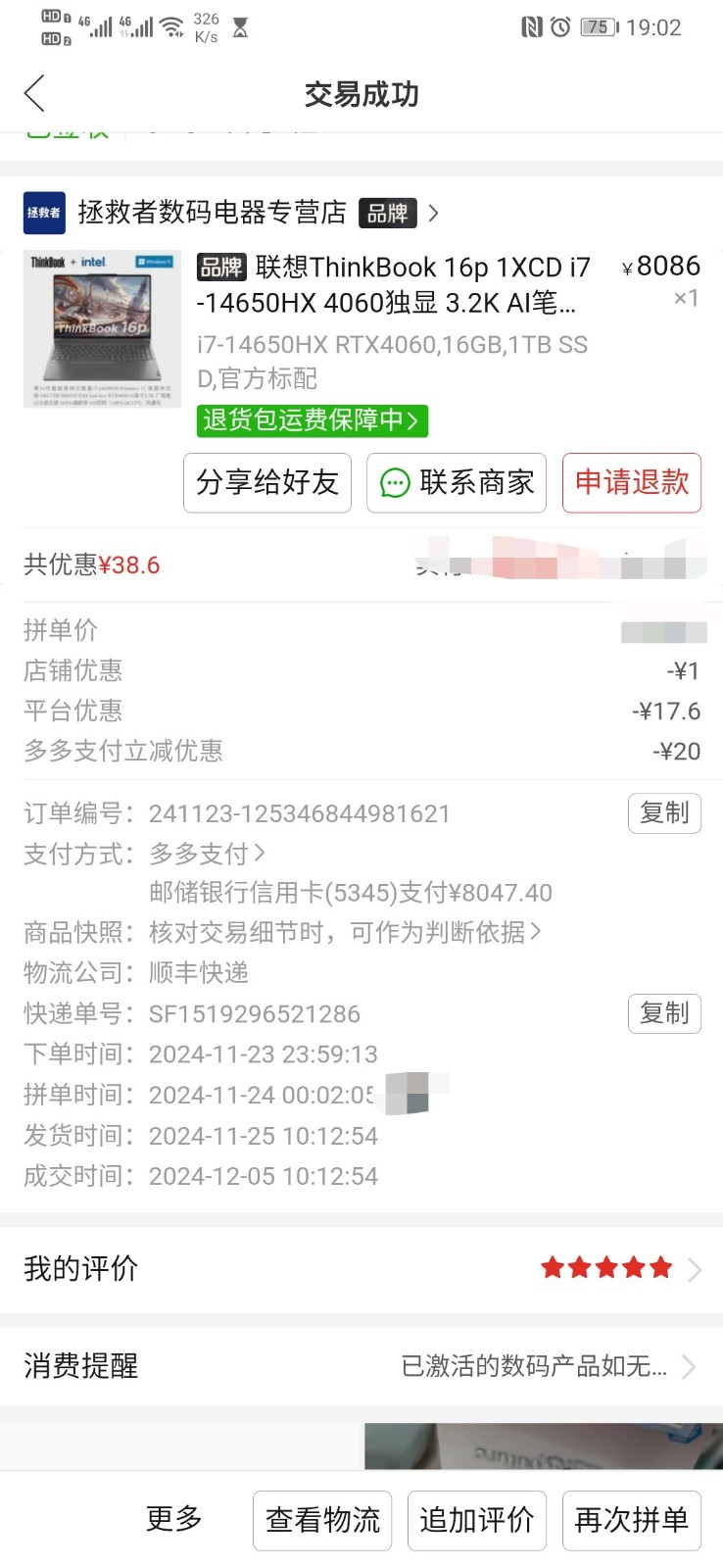Screen dimensions: 723x1568
Task: Tap the 退货包运费保障中 badge
Action: (x=312, y=420)
